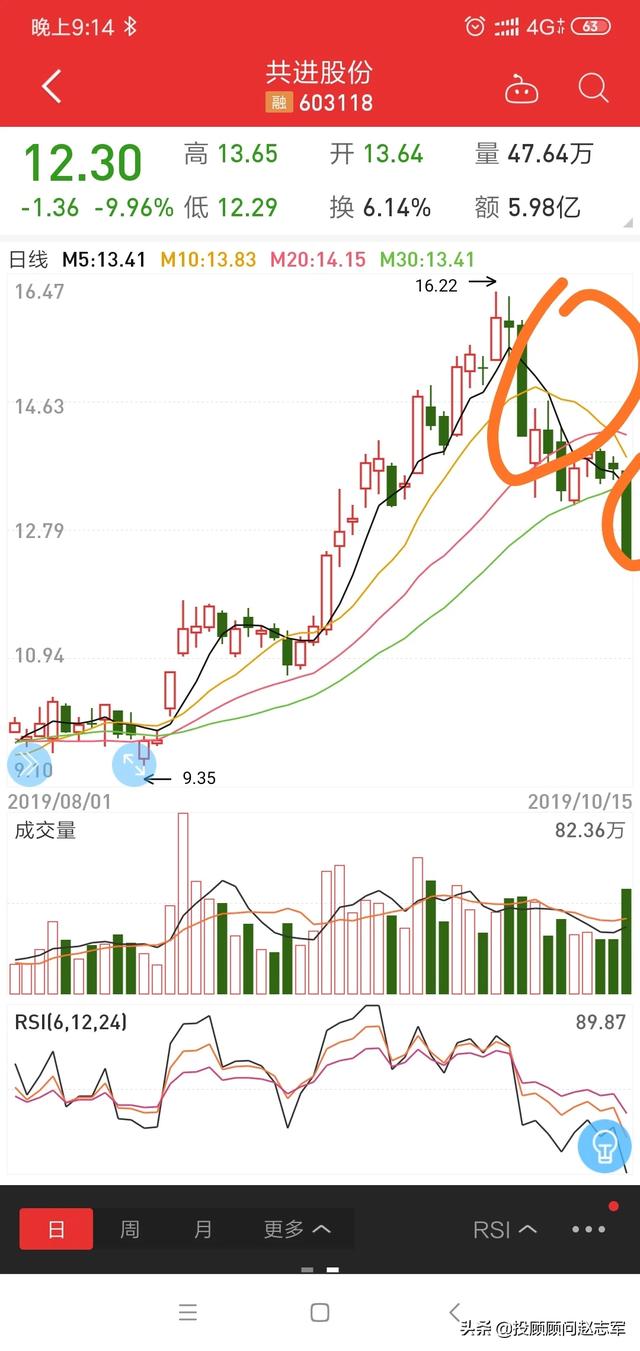
Task: Open the RSI indicator selector
Action: pos(505,1229)
